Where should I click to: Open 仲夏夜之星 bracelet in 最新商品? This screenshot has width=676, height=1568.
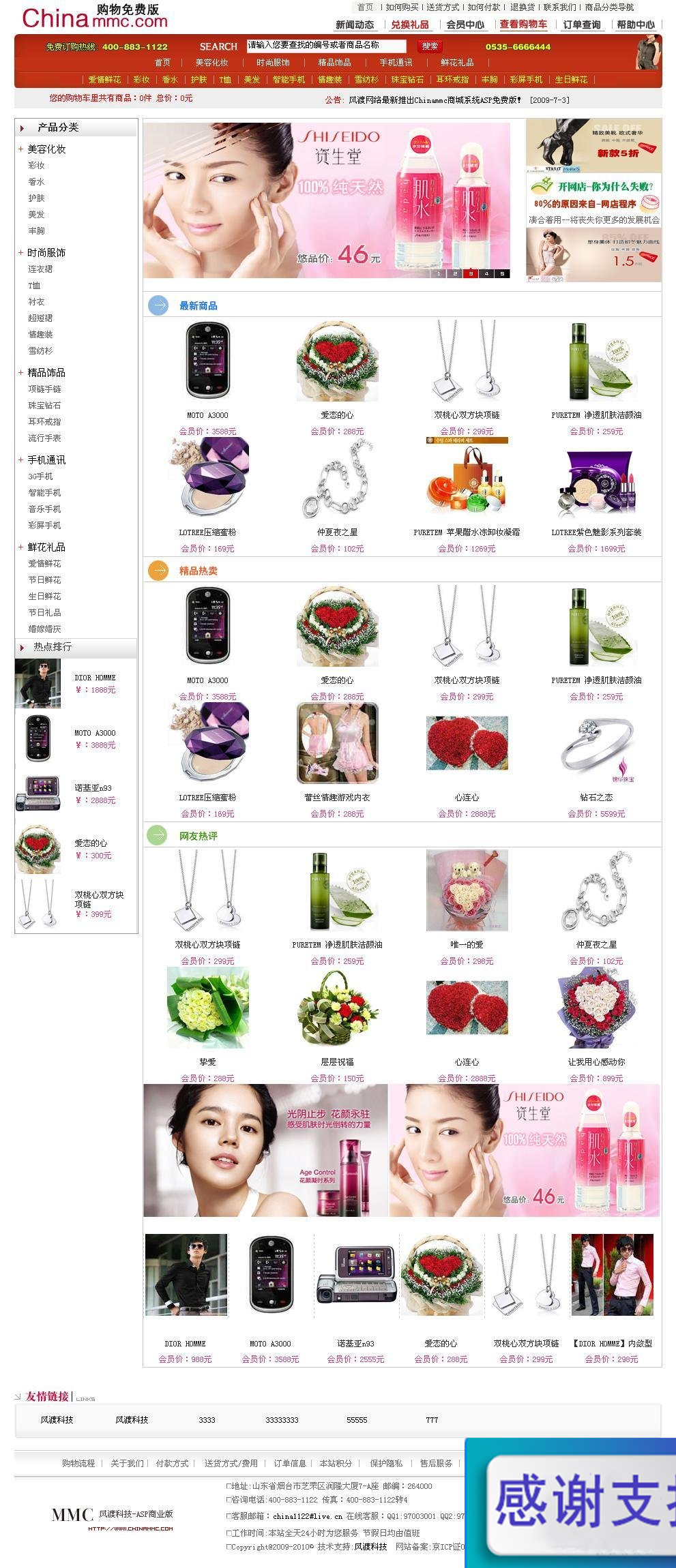point(337,532)
